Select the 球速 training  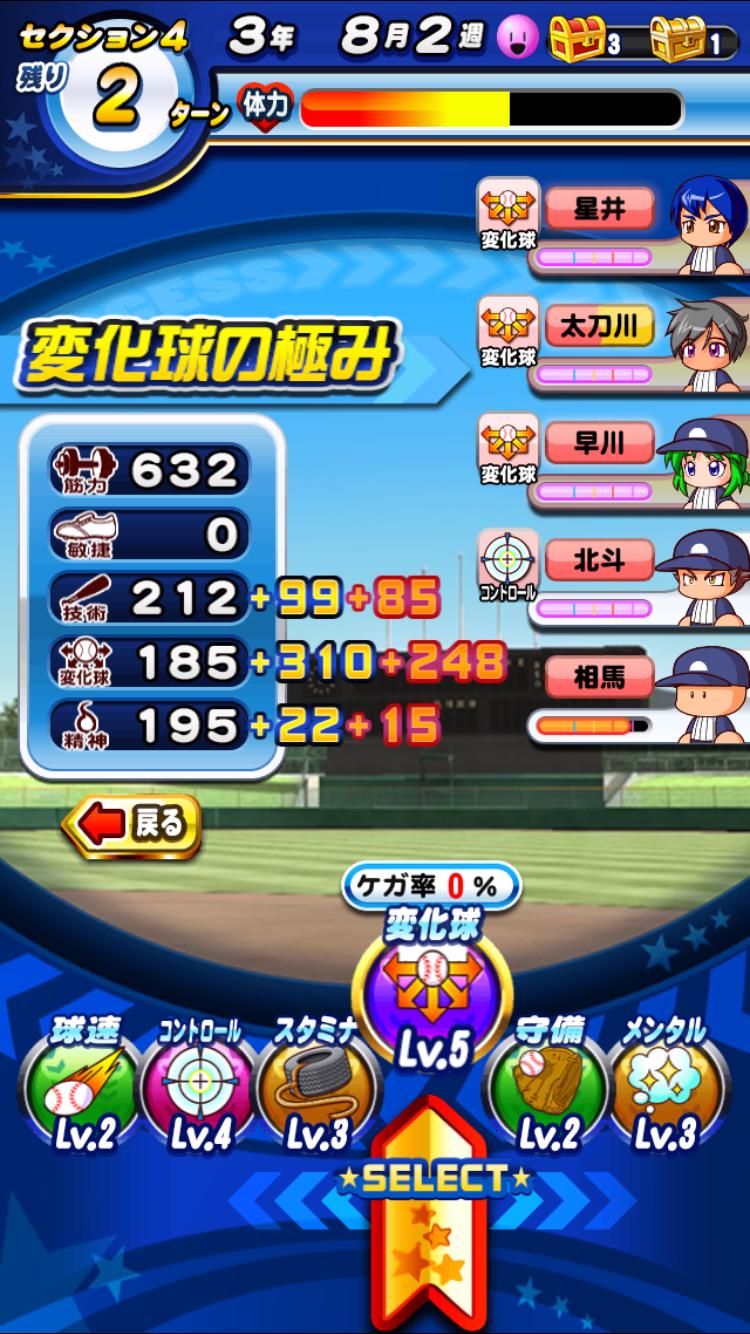pyautogui.click(x=85, y=1090)
